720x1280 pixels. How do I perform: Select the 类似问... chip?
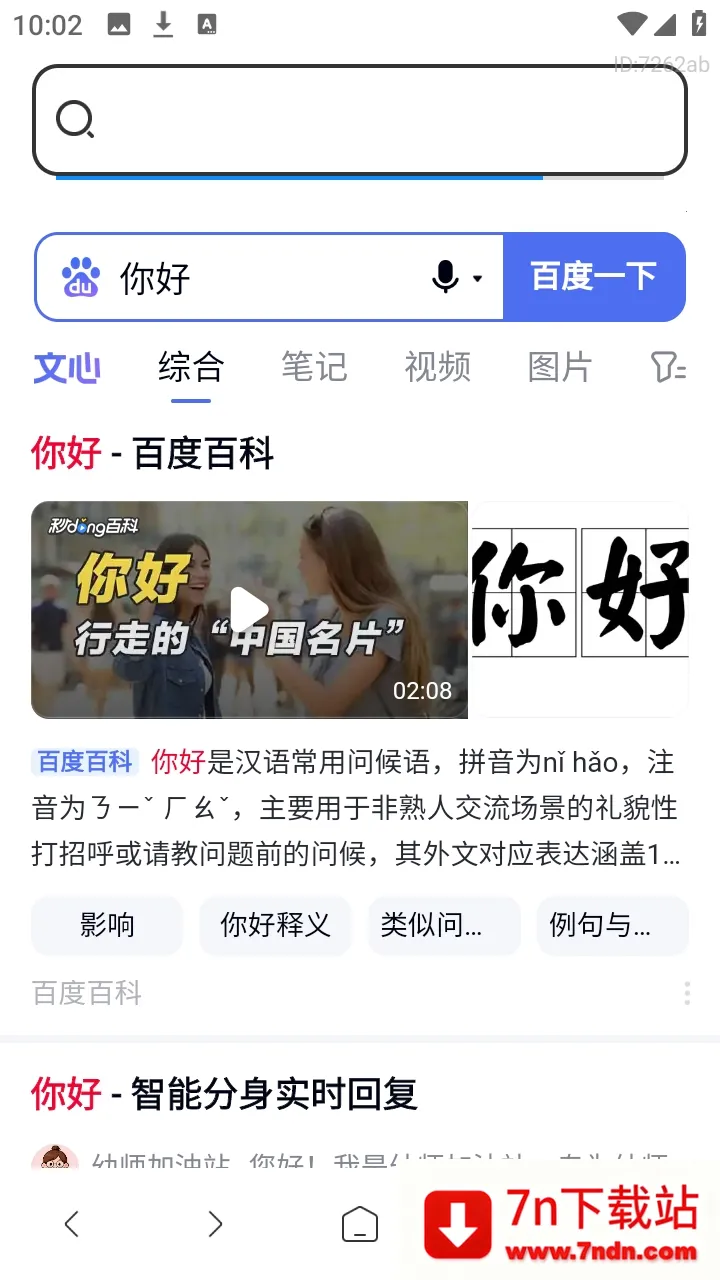[x=444, y=925]
